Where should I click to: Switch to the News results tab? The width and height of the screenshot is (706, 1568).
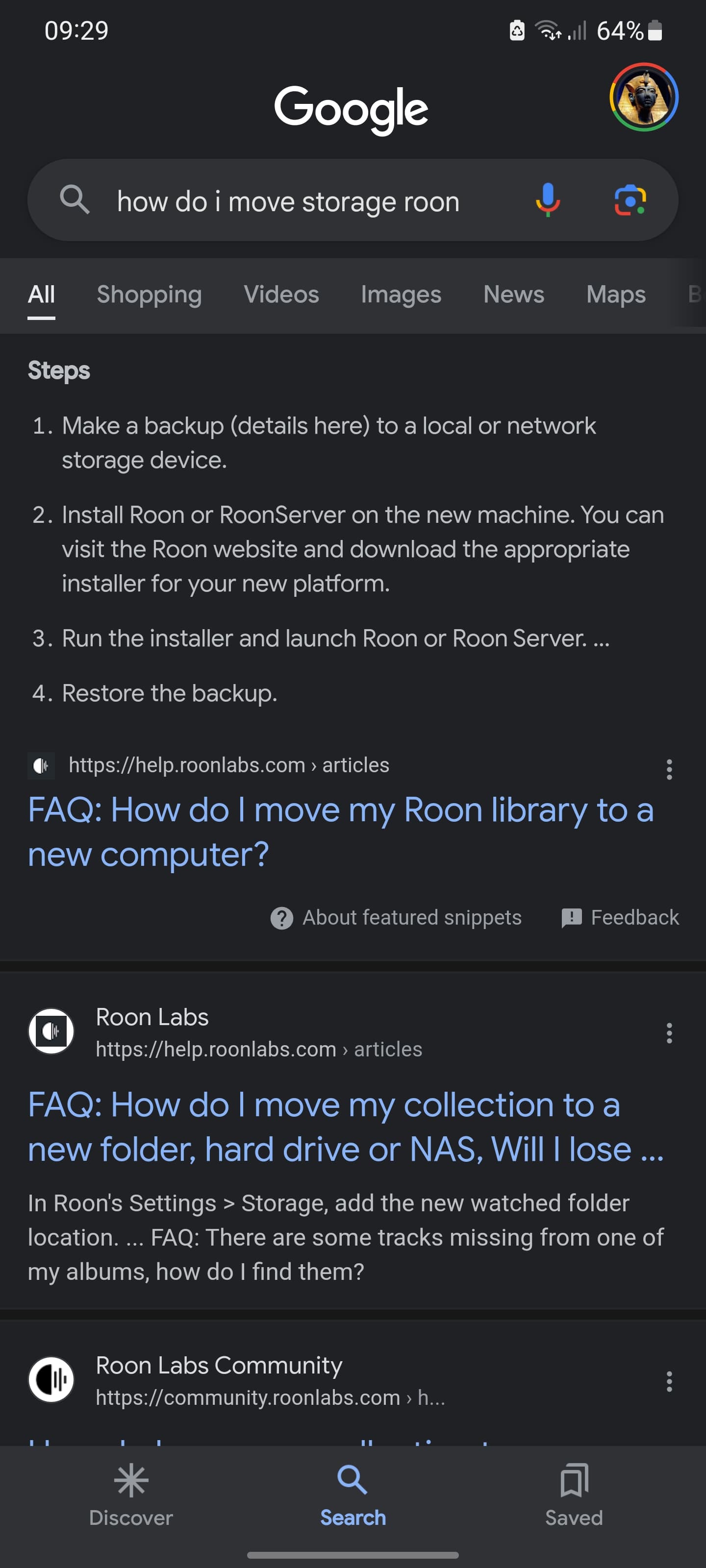[x=513, y=294]
